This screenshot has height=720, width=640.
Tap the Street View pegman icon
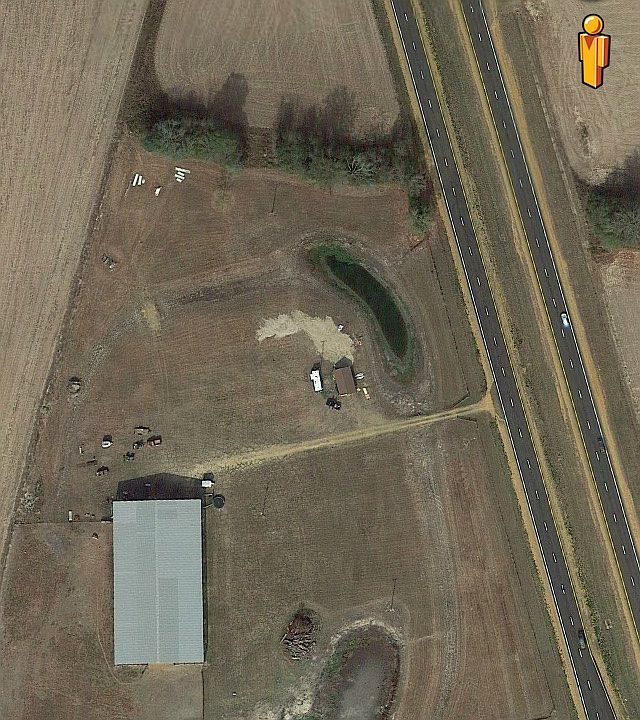(593, 51)
